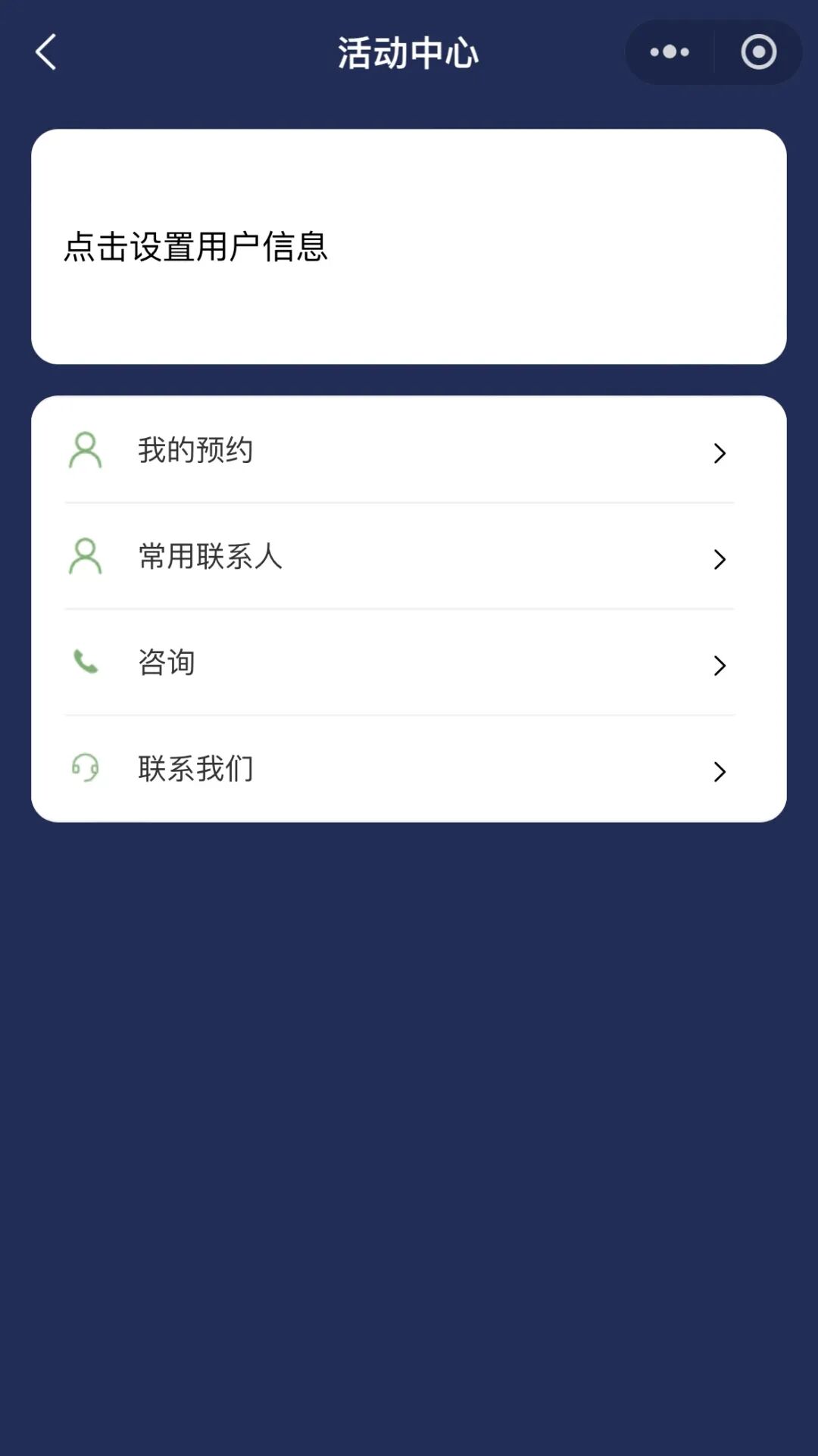Click the white user info card

click(x=409, y=245)
